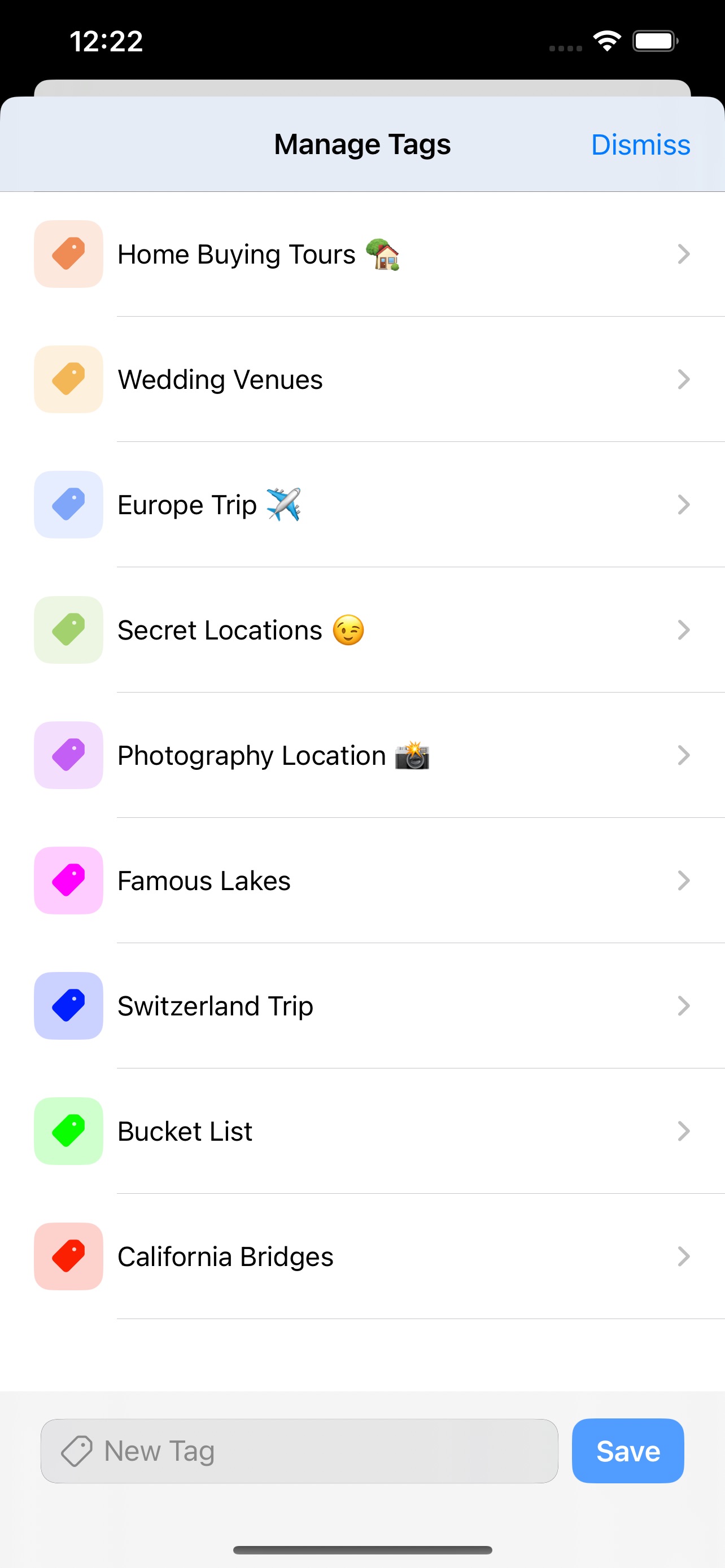Screen dimensions: 725x1568
Task: Open the Bucket List tag
Action: (362, 1132)
